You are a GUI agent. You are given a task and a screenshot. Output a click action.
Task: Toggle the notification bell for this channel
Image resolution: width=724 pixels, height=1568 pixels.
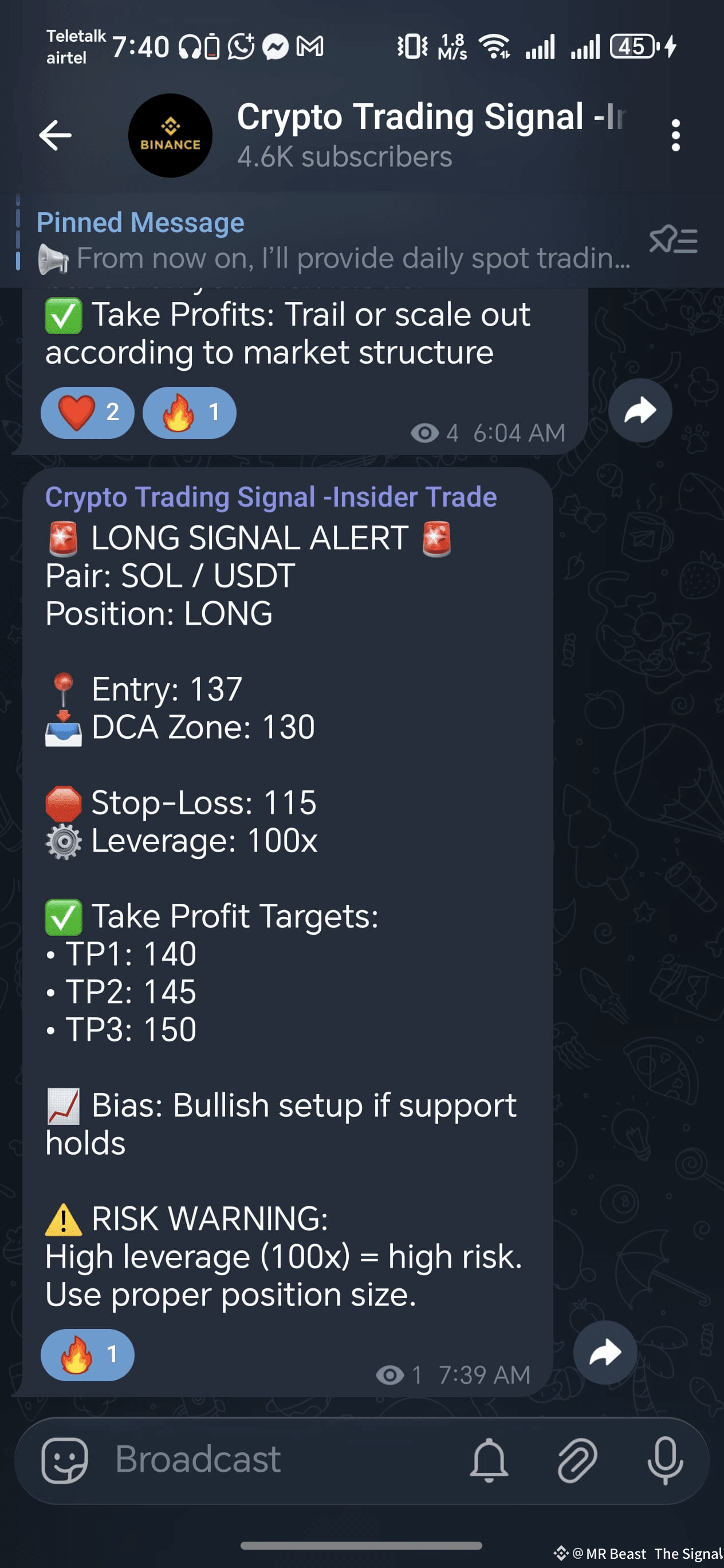[489, 1460]
